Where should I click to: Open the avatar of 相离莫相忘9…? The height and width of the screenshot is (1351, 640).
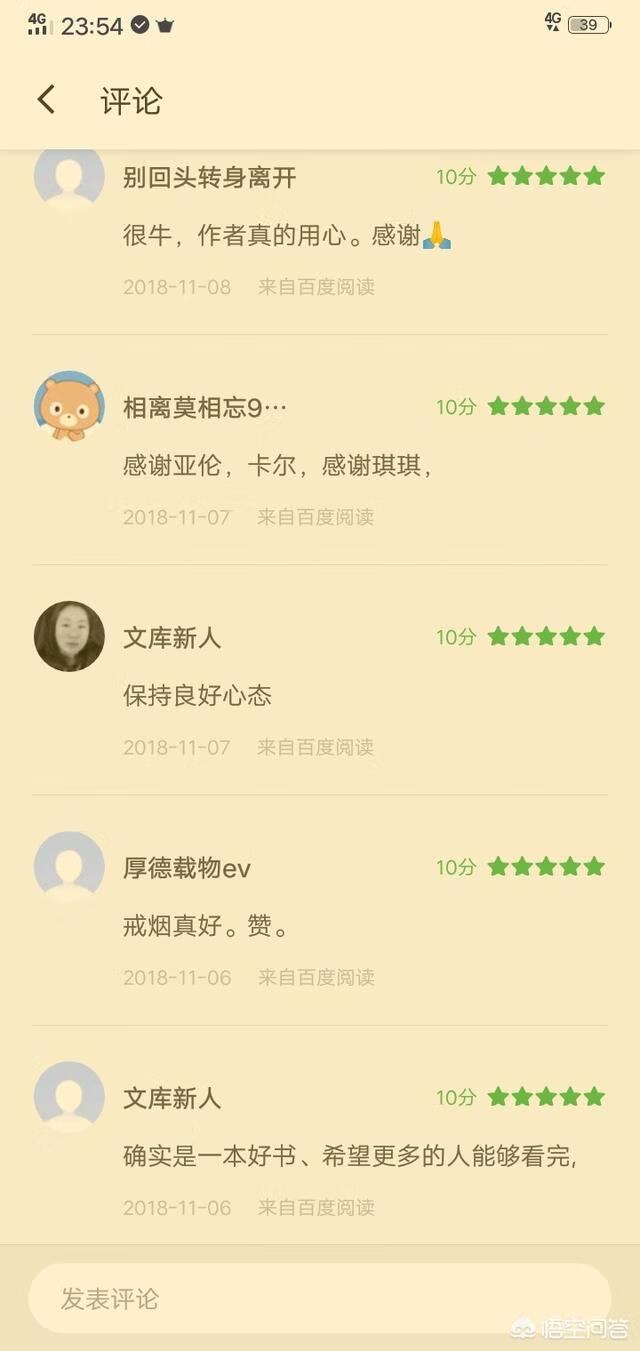pos(69,406)
